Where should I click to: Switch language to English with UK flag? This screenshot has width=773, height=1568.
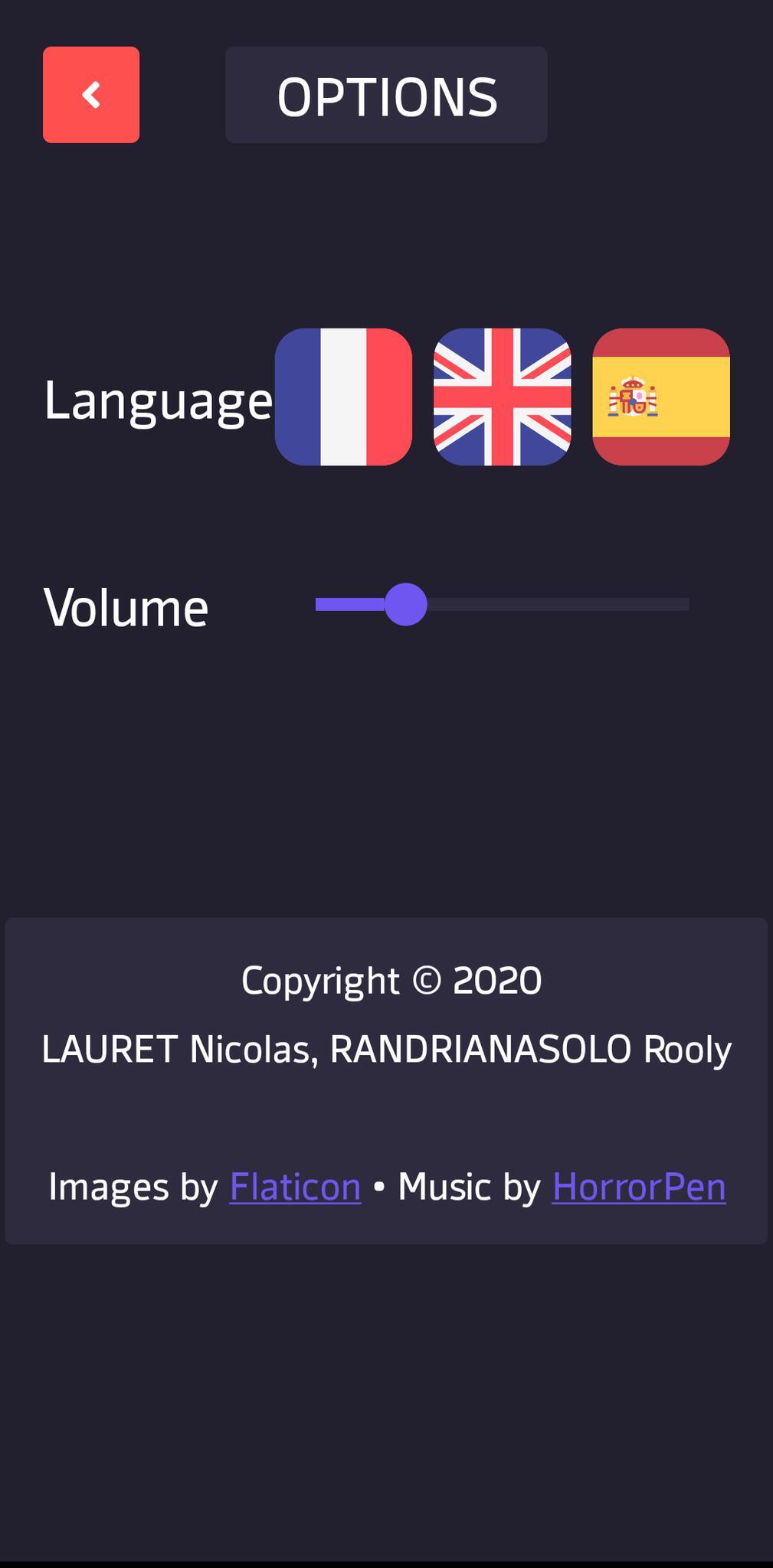(x=502, y=397)
